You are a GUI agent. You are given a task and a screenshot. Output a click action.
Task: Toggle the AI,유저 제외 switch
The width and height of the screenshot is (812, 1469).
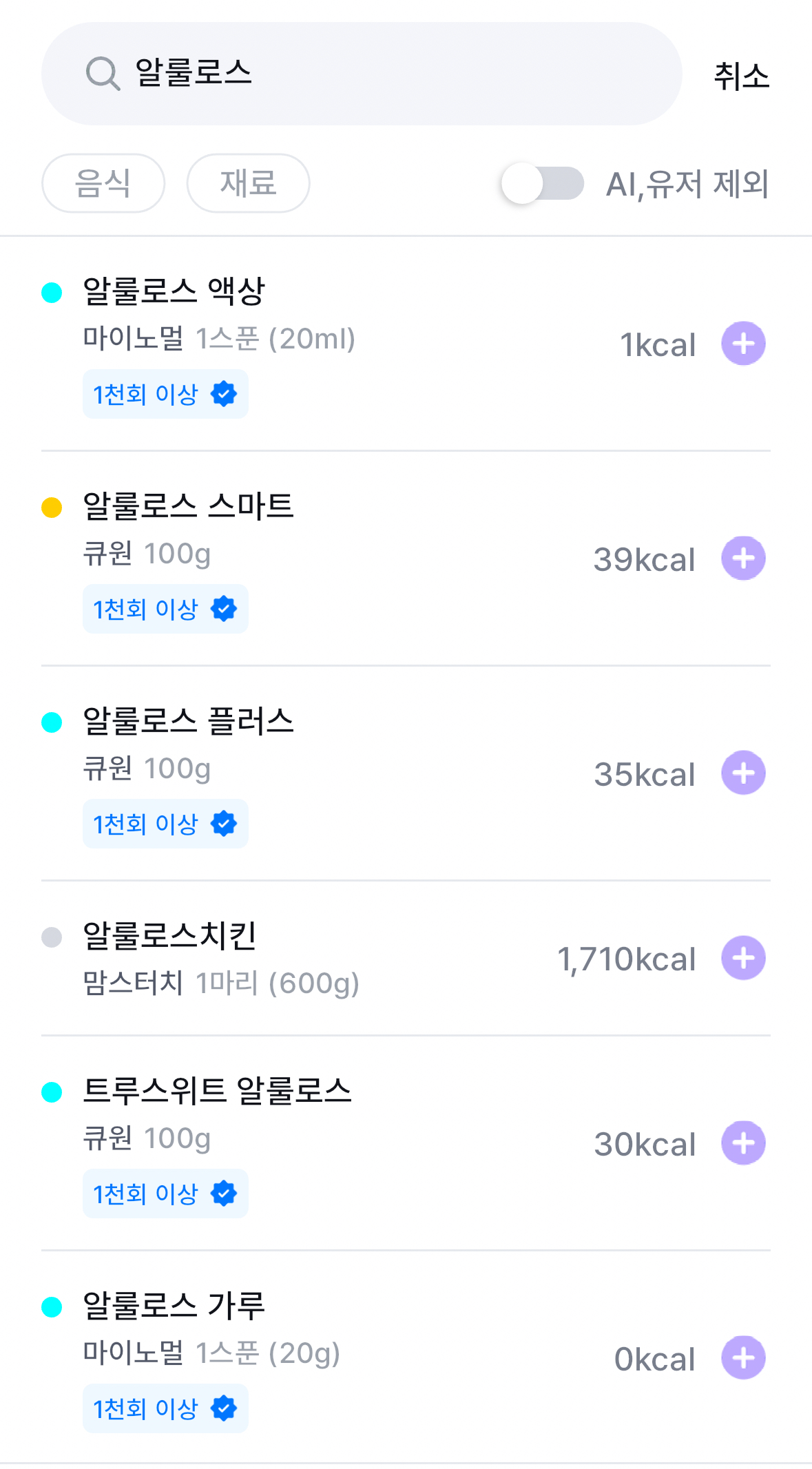543,183
